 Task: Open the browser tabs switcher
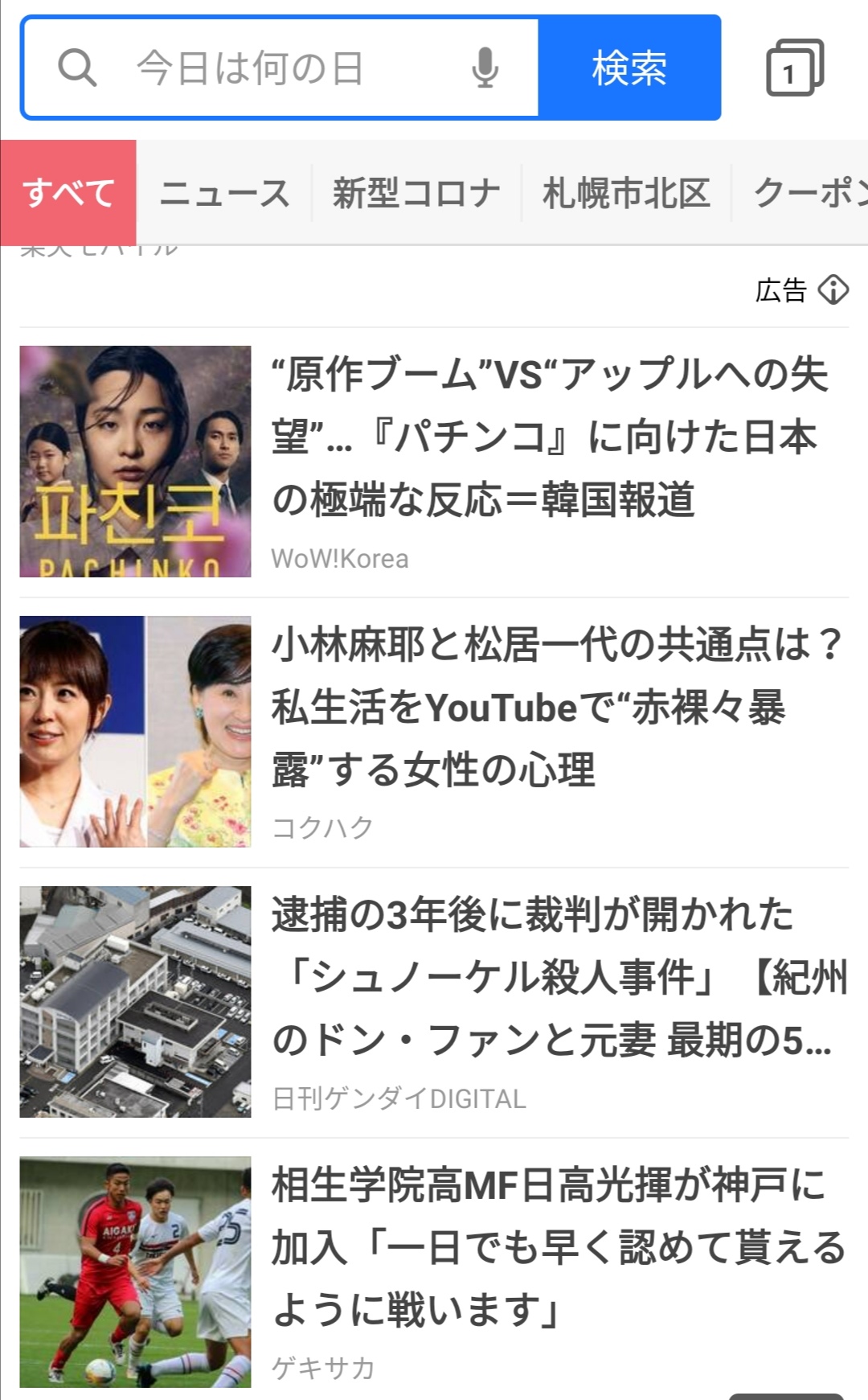tap(794, 68)
